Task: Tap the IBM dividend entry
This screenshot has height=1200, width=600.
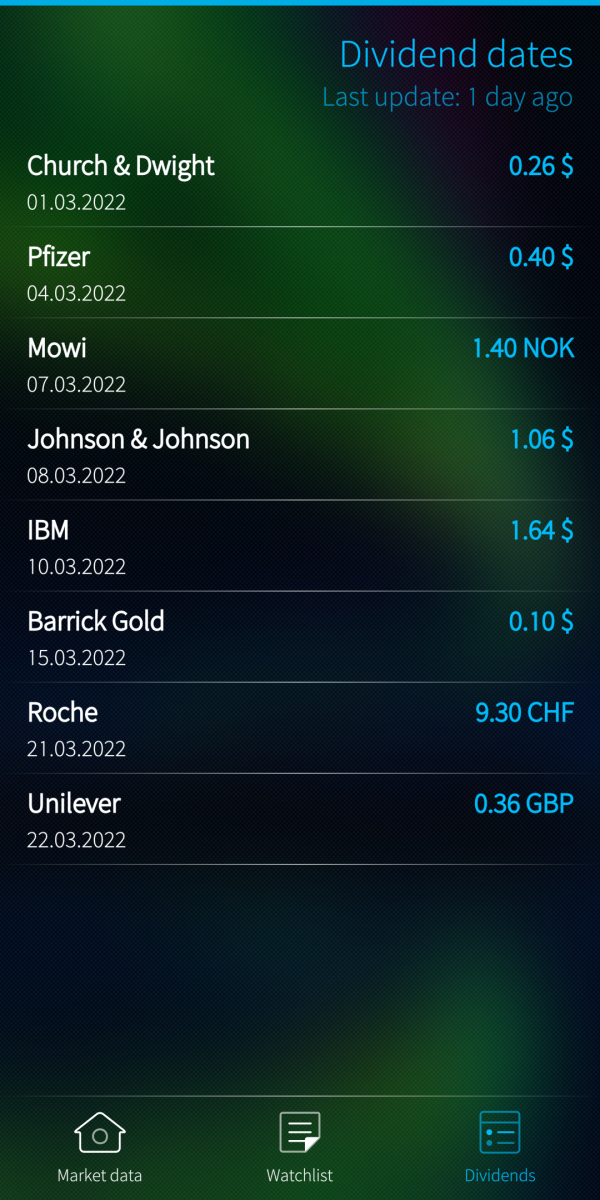Action: (300, 545)
